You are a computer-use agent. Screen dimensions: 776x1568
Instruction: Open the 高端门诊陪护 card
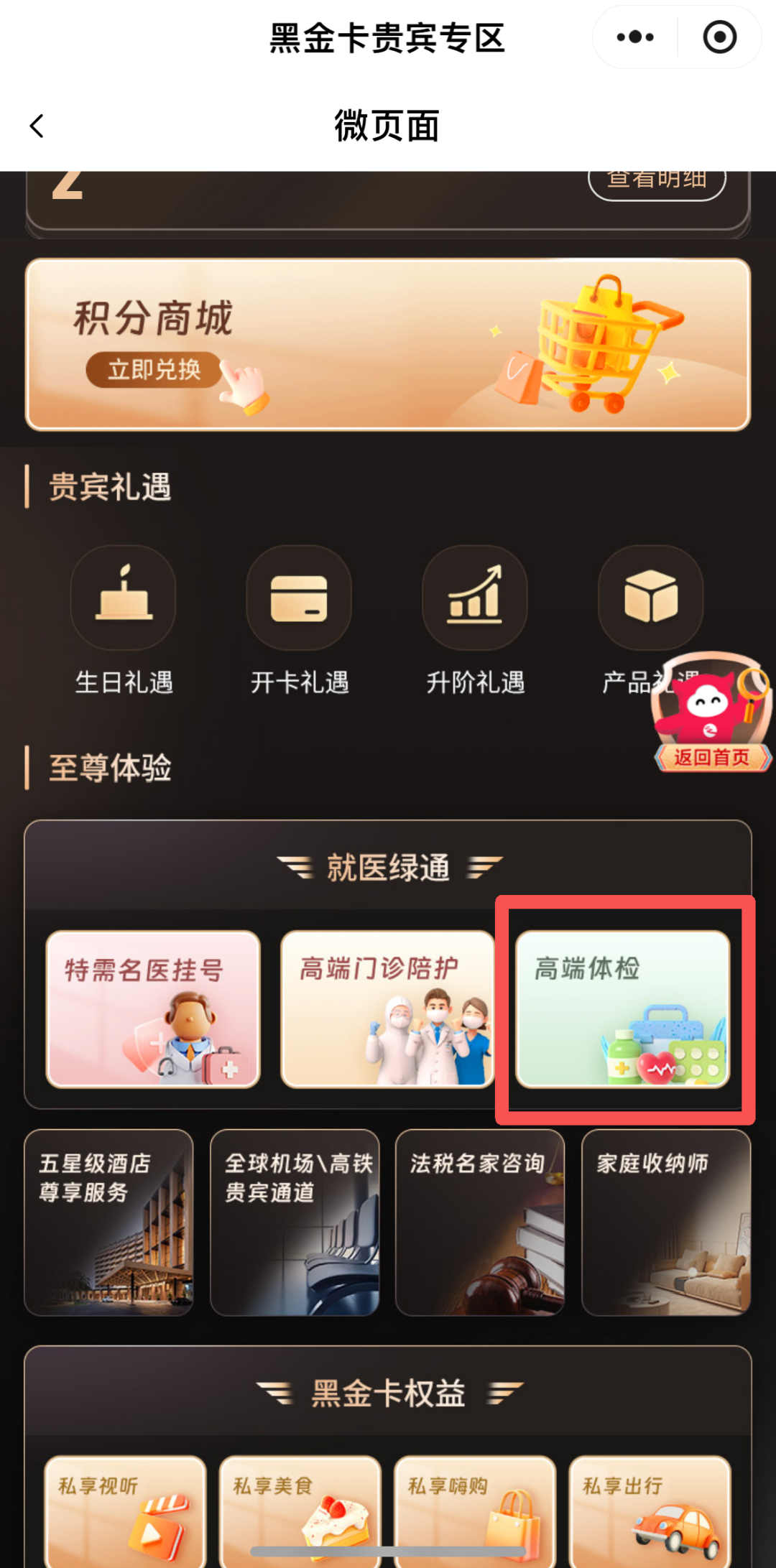click(387, 1008)
